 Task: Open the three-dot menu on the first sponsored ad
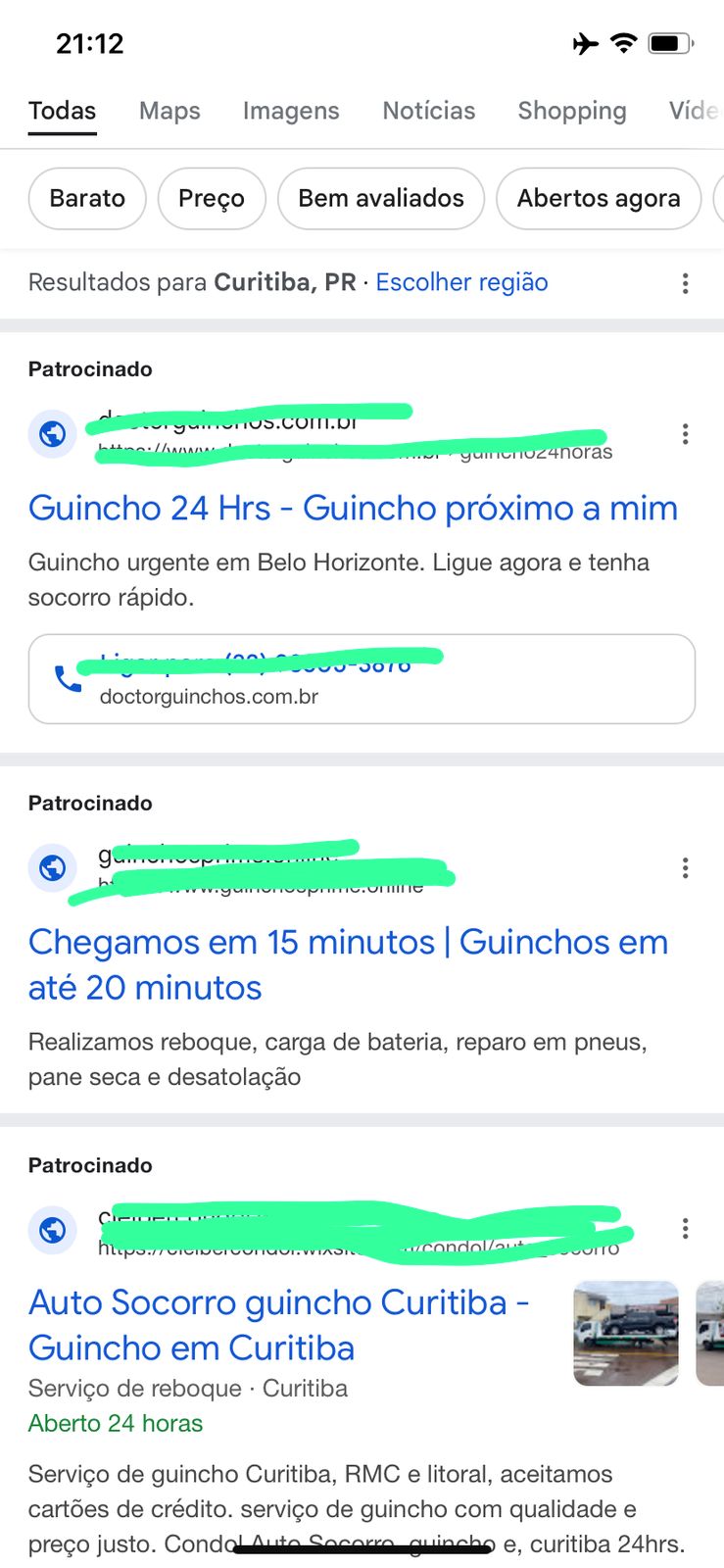pyautogui.click(x=685, y=432)
